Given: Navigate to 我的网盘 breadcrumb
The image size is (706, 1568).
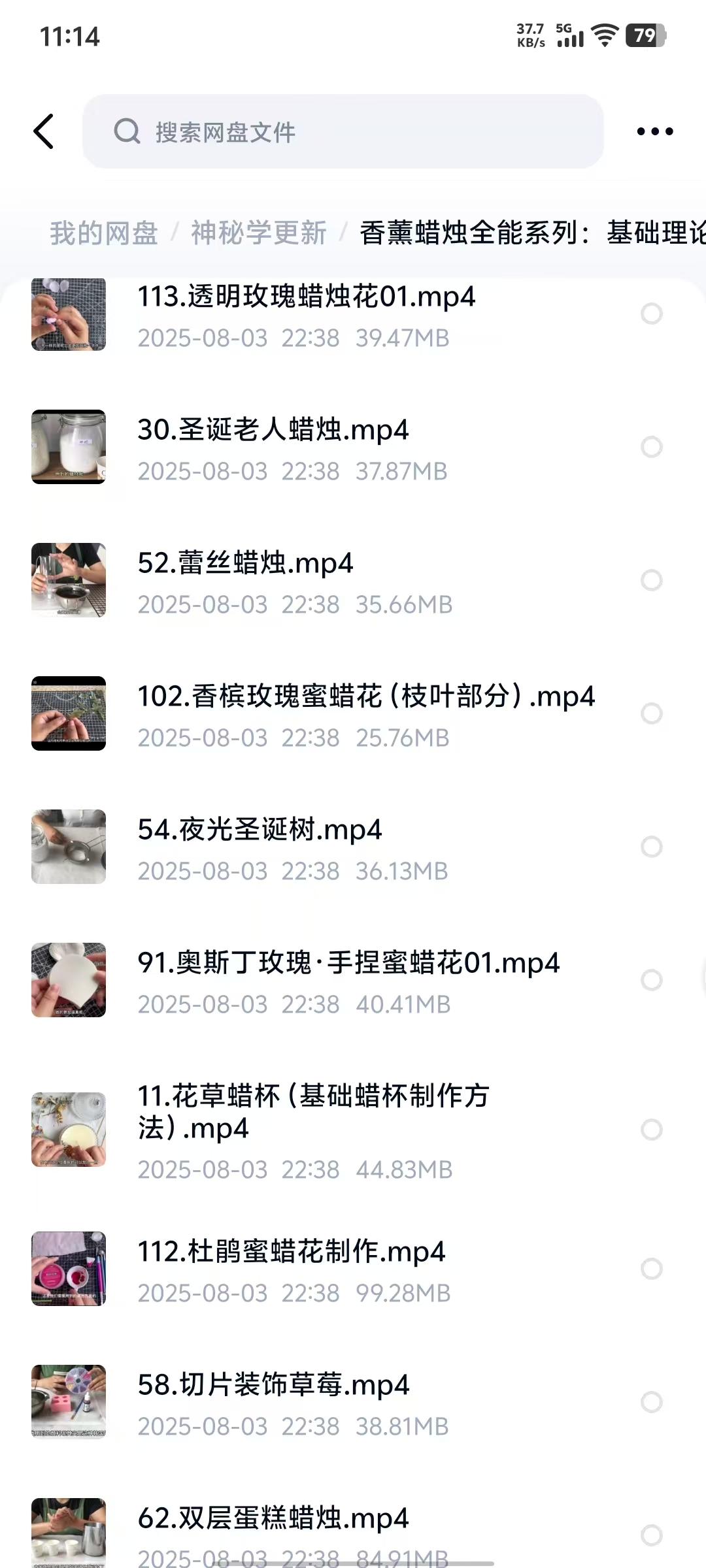Looking at the screenshot, I should [104, 233].
